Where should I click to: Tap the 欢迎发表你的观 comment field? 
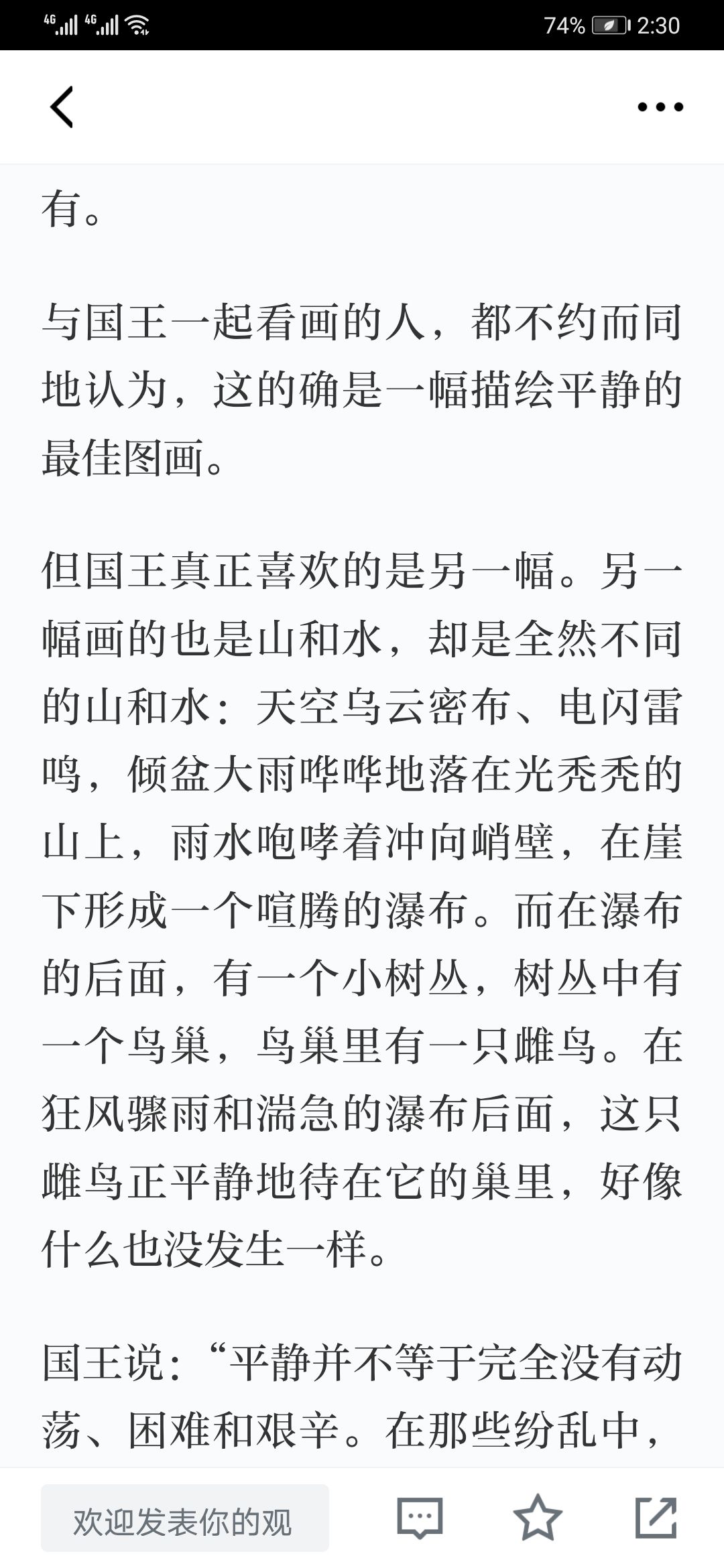click(x=185, y=1518)
